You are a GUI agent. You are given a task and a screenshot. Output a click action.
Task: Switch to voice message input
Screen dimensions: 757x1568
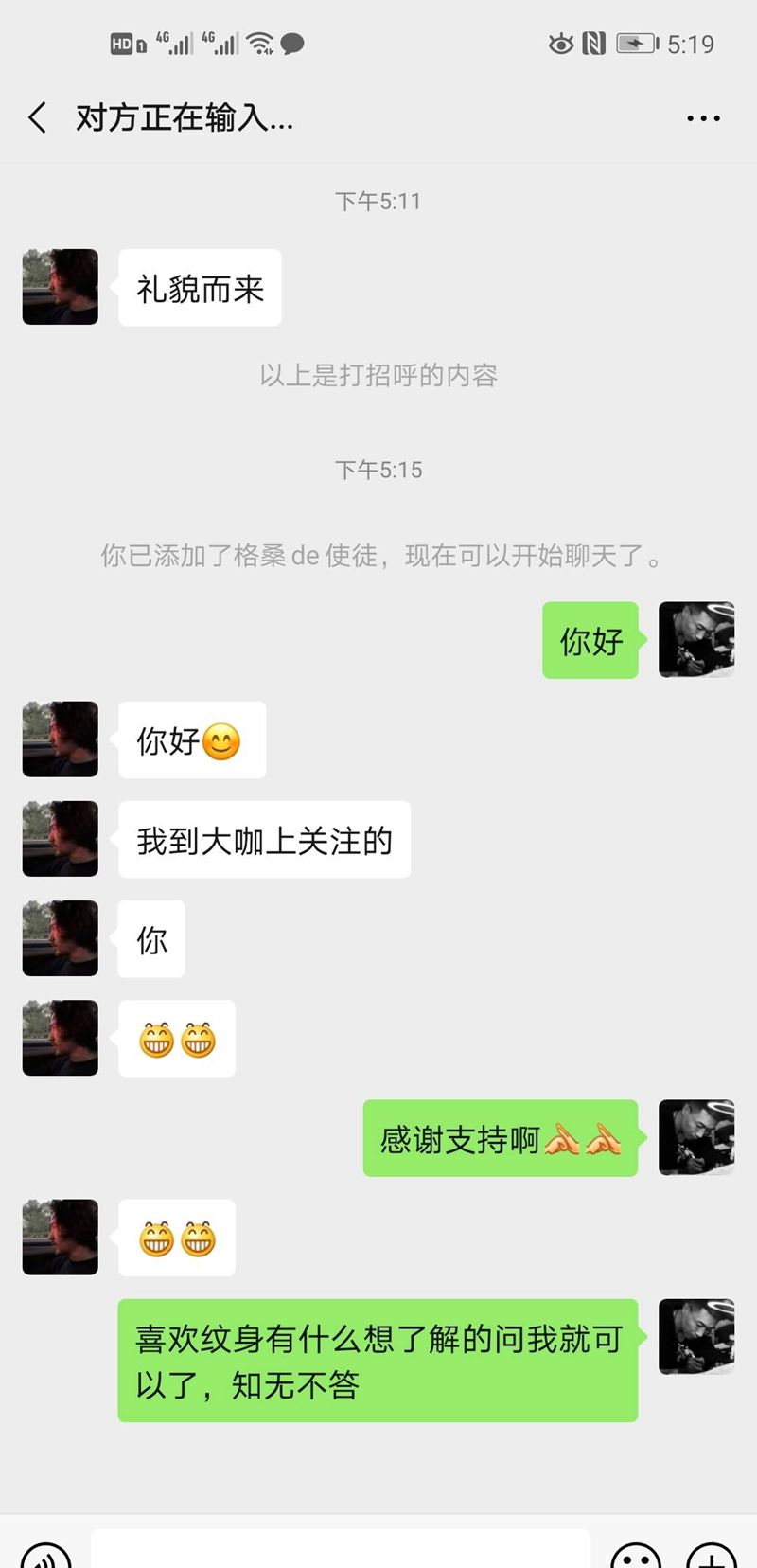coord(45,1555)
